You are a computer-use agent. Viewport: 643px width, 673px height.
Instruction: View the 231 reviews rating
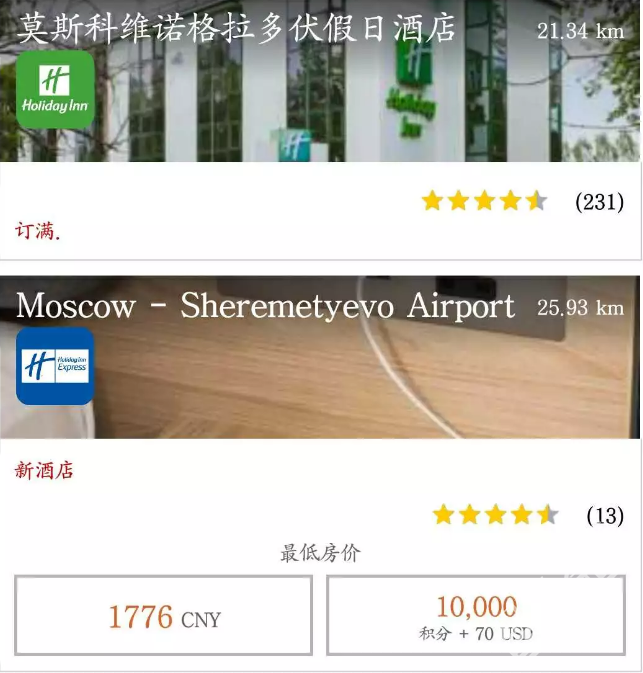pyautogui.click(x=523, y=201)
